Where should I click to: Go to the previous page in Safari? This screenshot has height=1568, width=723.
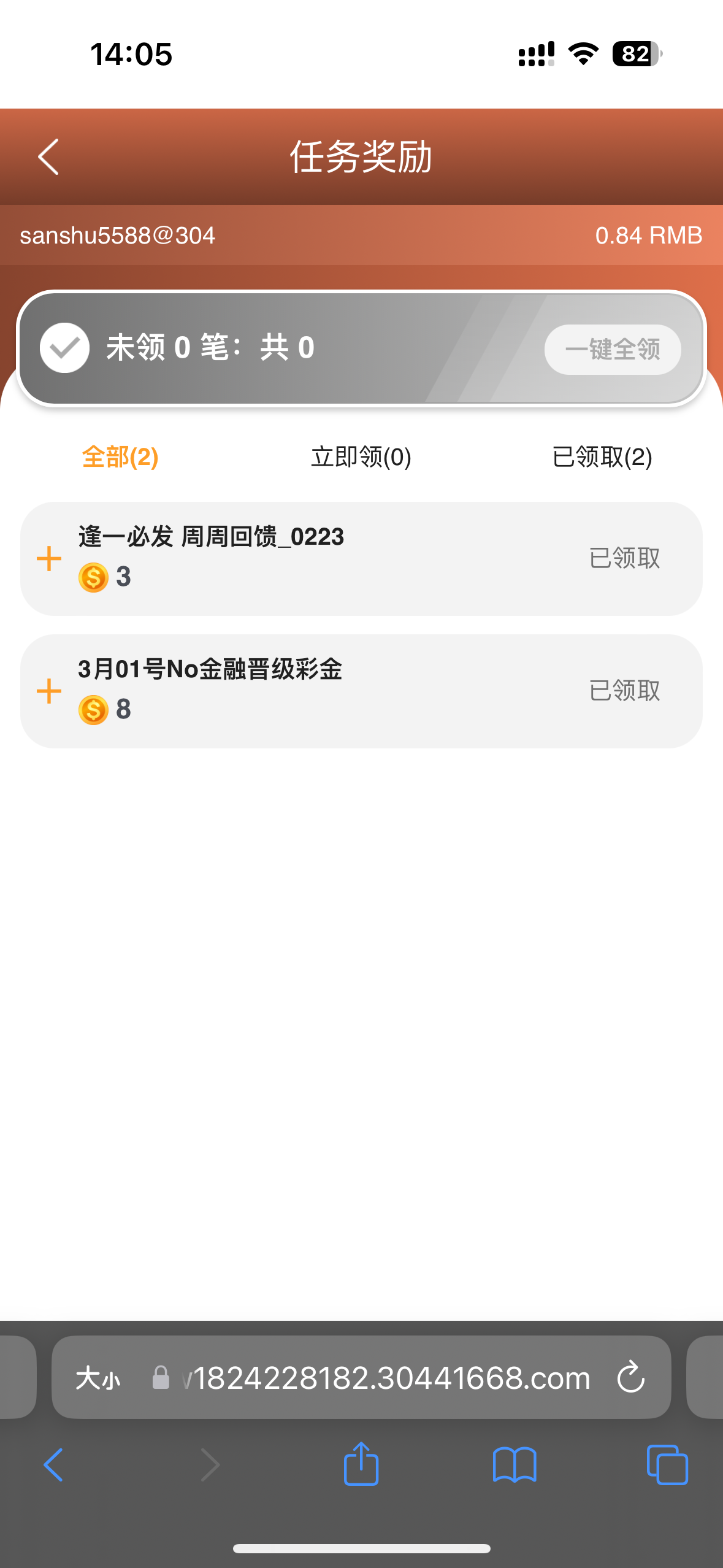[x=54, y=1465]
